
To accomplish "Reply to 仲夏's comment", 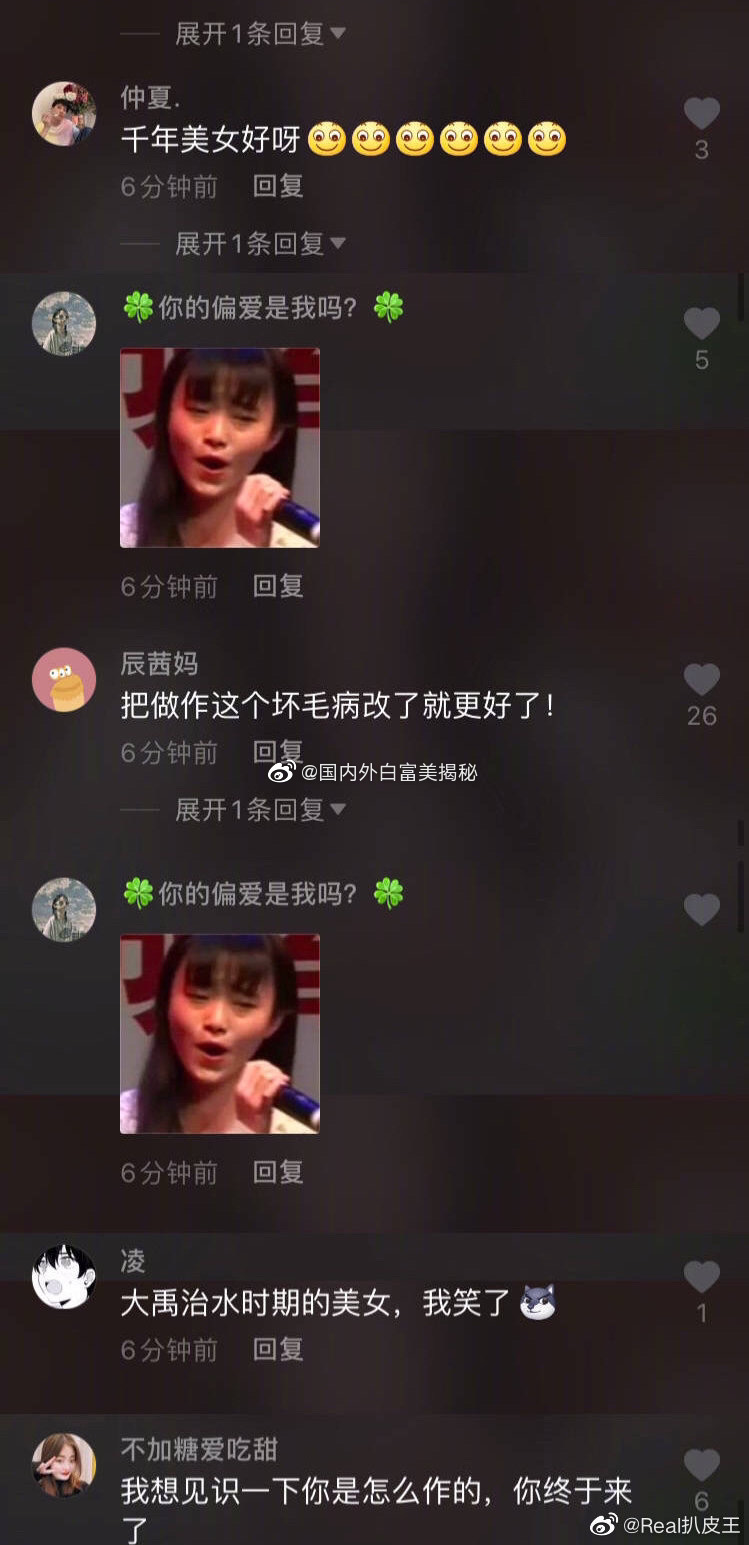I will pos(277,186).
